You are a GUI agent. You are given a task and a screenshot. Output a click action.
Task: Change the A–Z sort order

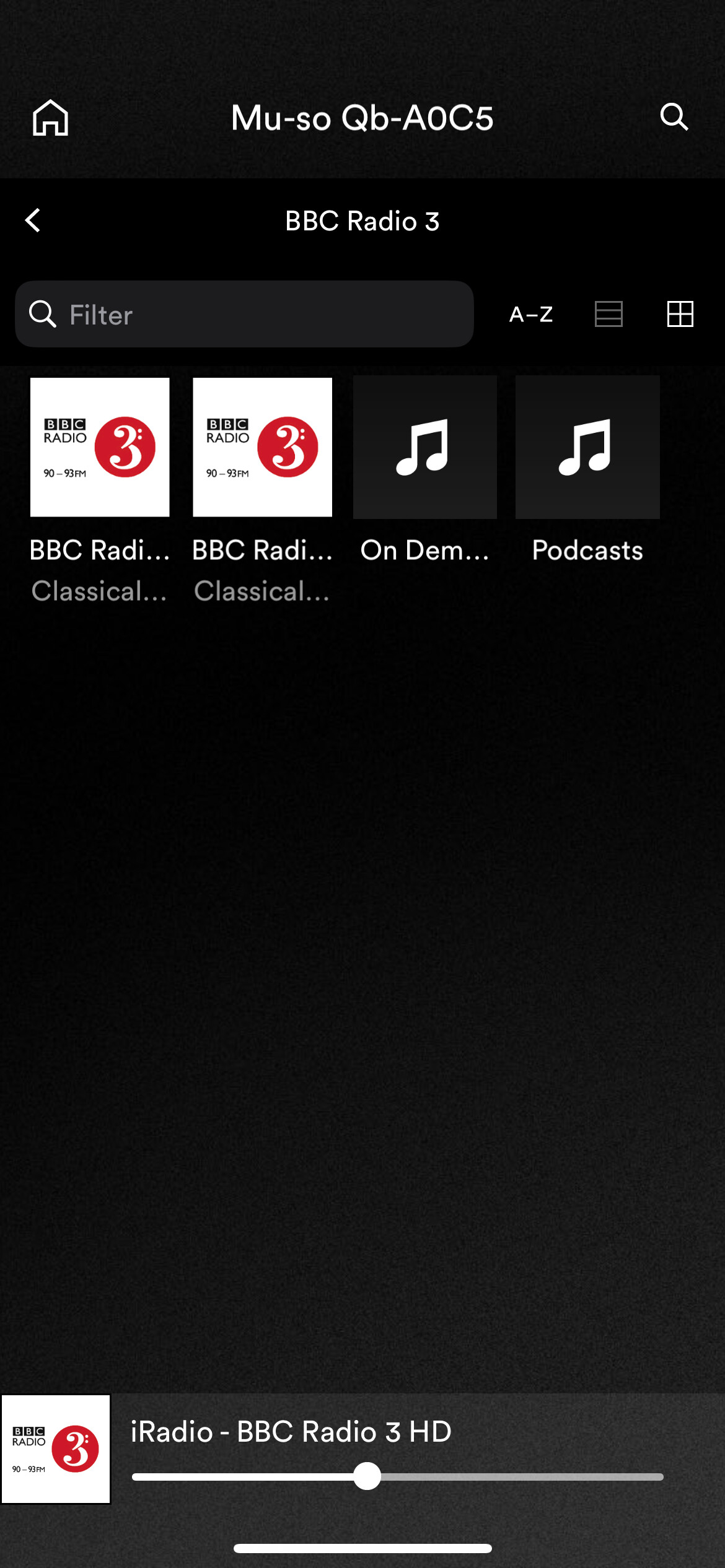click(531, 315)
